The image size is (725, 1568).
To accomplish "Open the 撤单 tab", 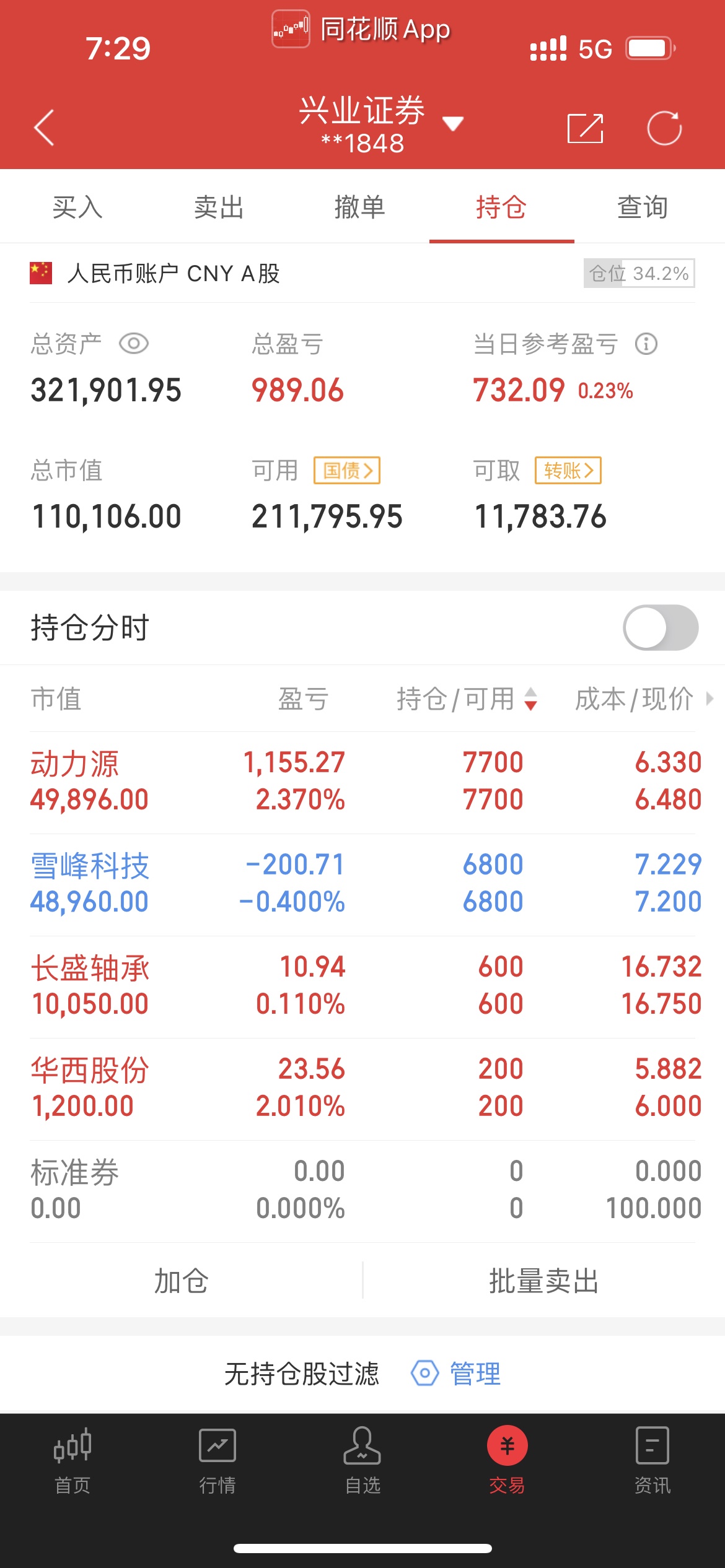I will point(360,207).
